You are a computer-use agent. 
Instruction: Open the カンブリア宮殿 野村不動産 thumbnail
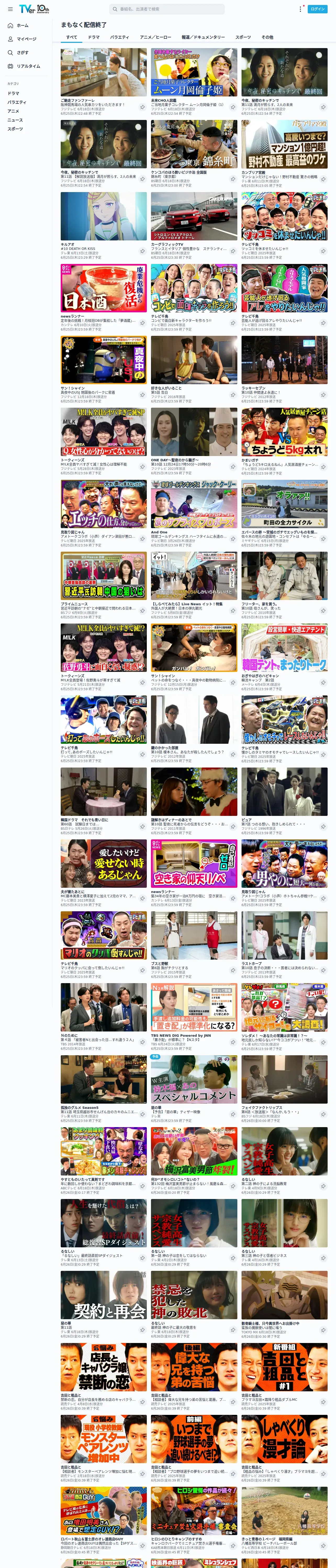click(284, 144)
